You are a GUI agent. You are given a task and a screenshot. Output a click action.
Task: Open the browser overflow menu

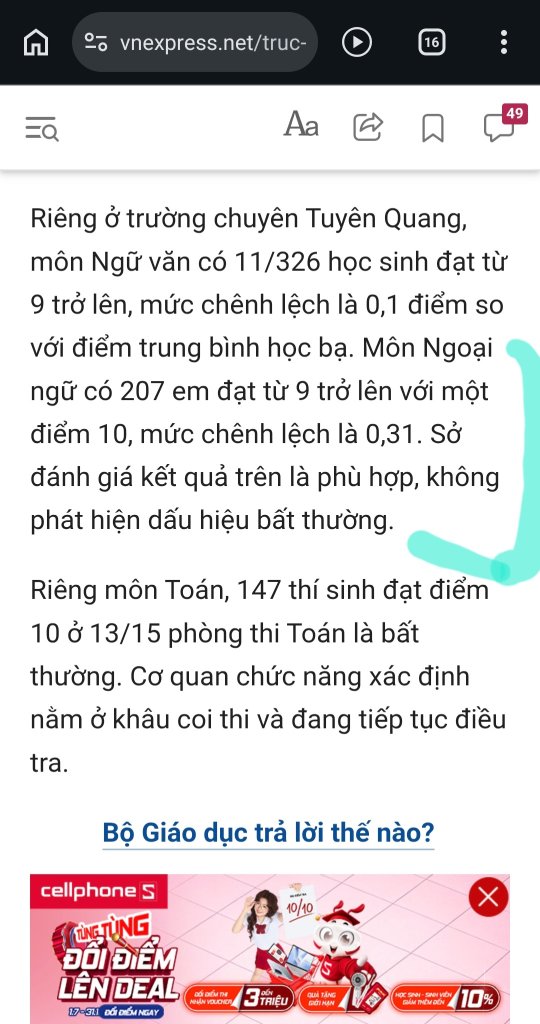point(503,42)
